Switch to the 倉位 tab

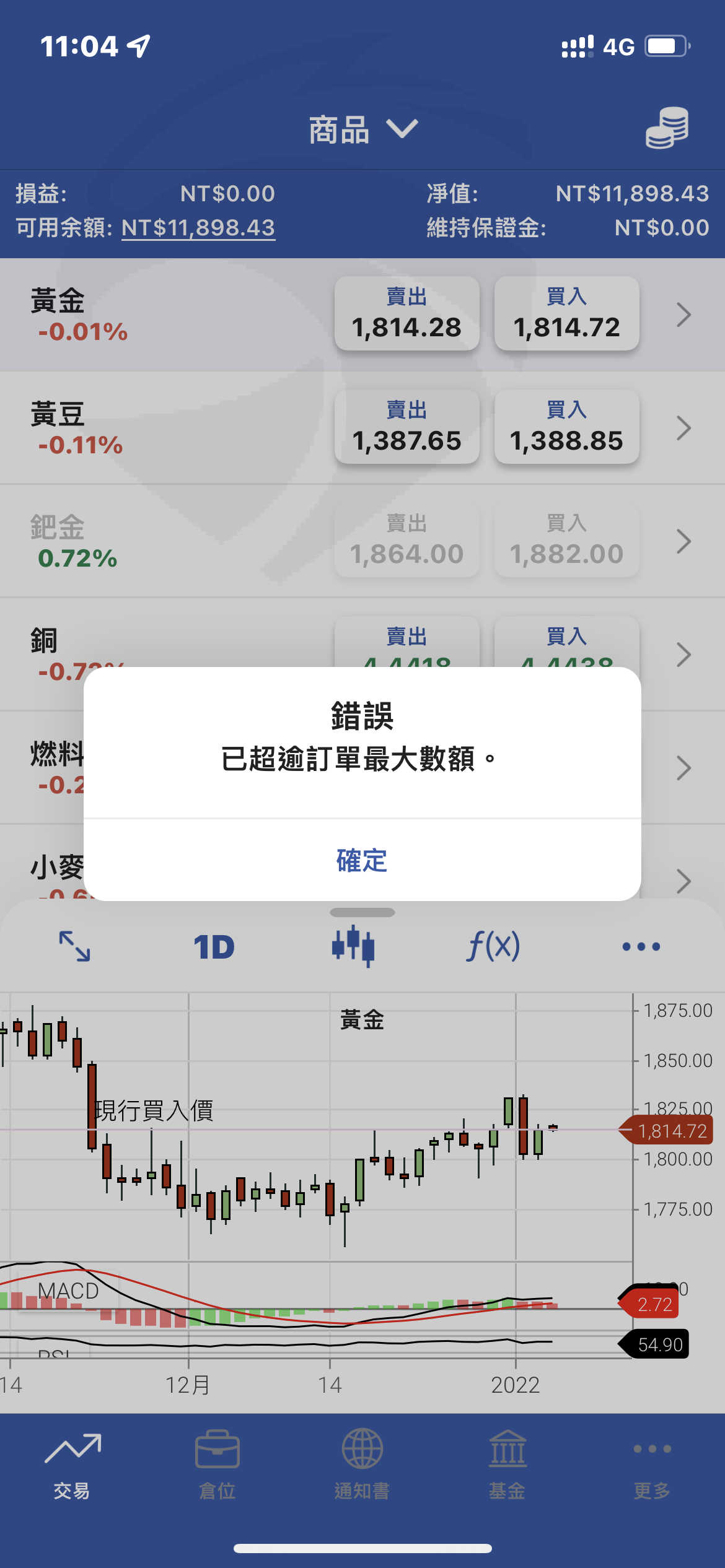(x=217, y=1465)
